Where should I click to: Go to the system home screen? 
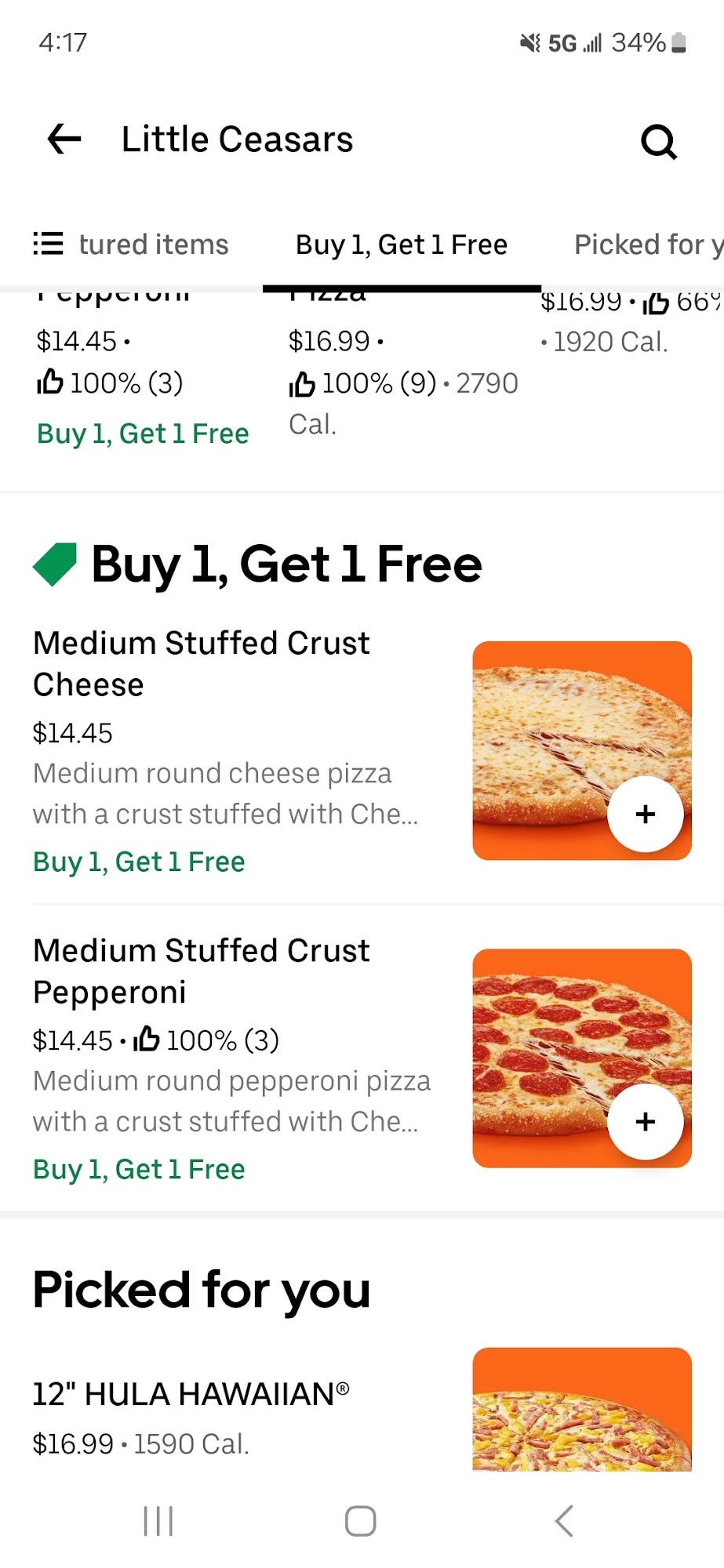(x=361, y=1521)
